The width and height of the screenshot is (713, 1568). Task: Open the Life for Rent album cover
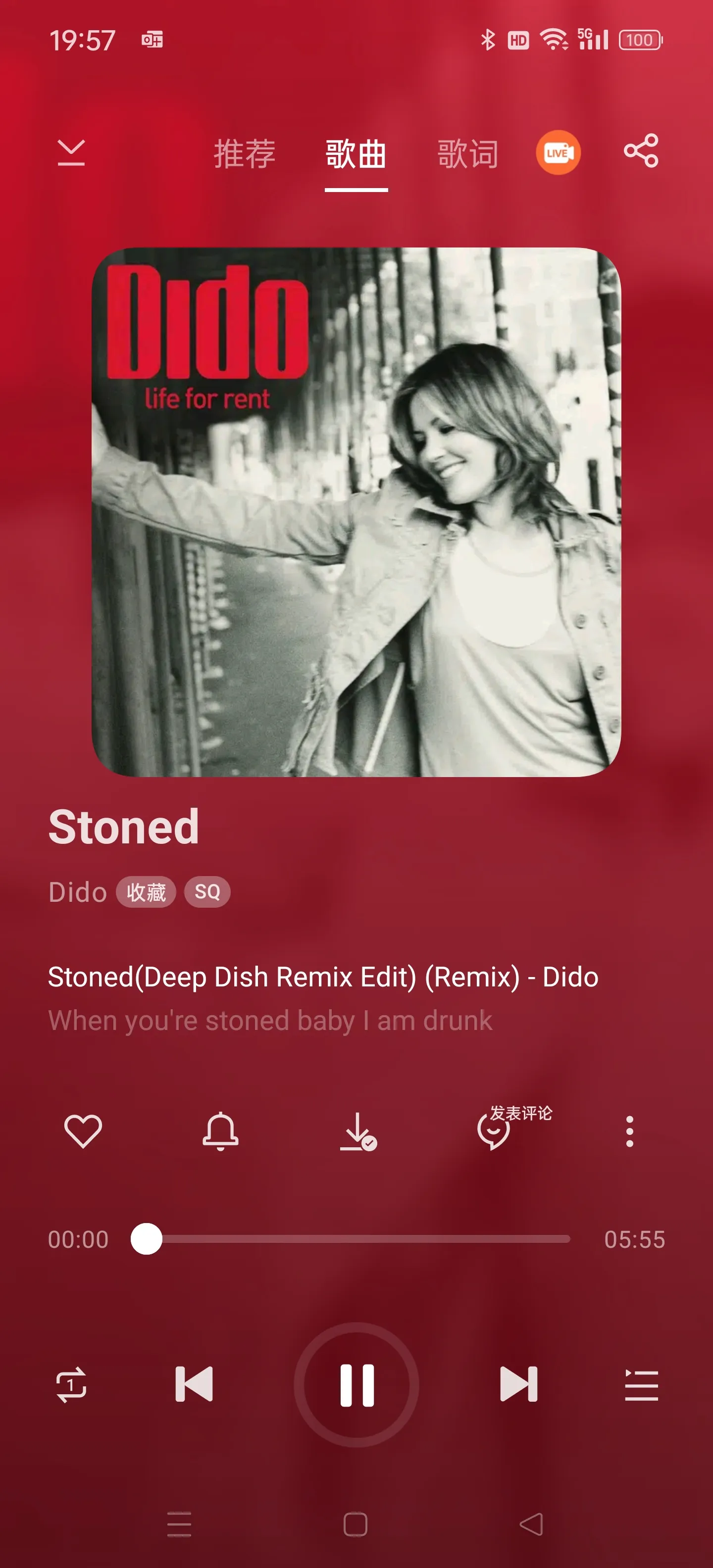(x=356, y=512)
